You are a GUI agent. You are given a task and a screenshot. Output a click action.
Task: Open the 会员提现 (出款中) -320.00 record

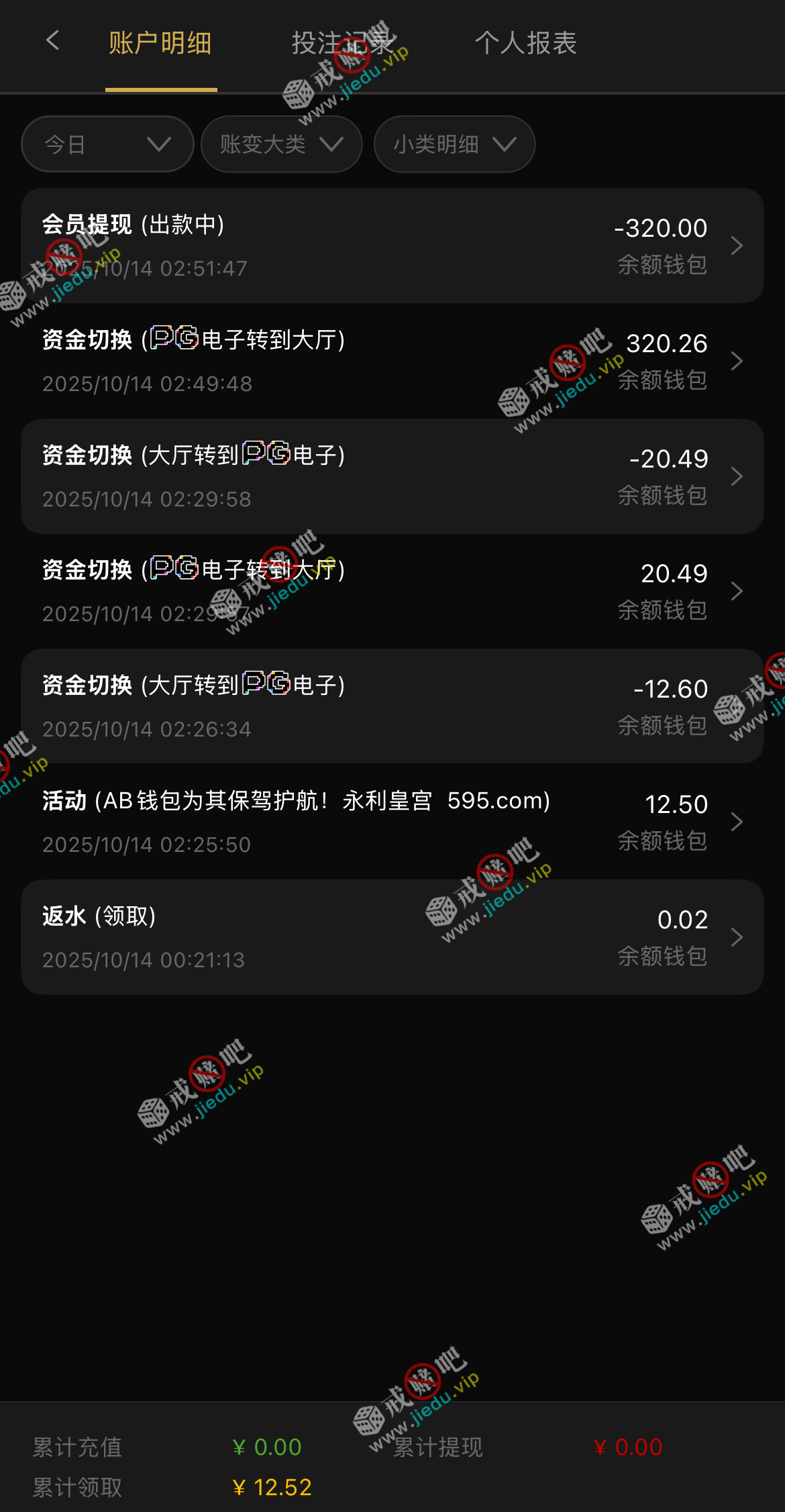click(392, 246)
